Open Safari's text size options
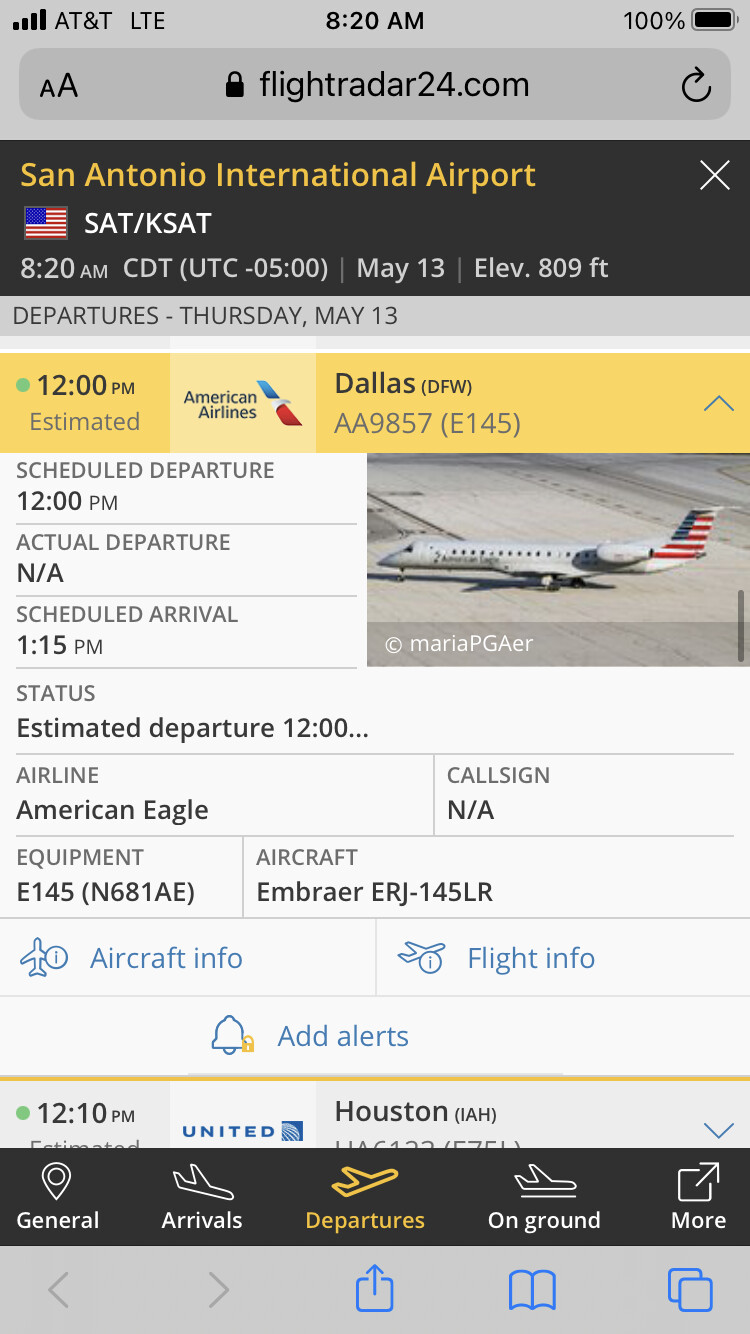750x1334 pixels. pyautogui.click(x=59, y=86)
